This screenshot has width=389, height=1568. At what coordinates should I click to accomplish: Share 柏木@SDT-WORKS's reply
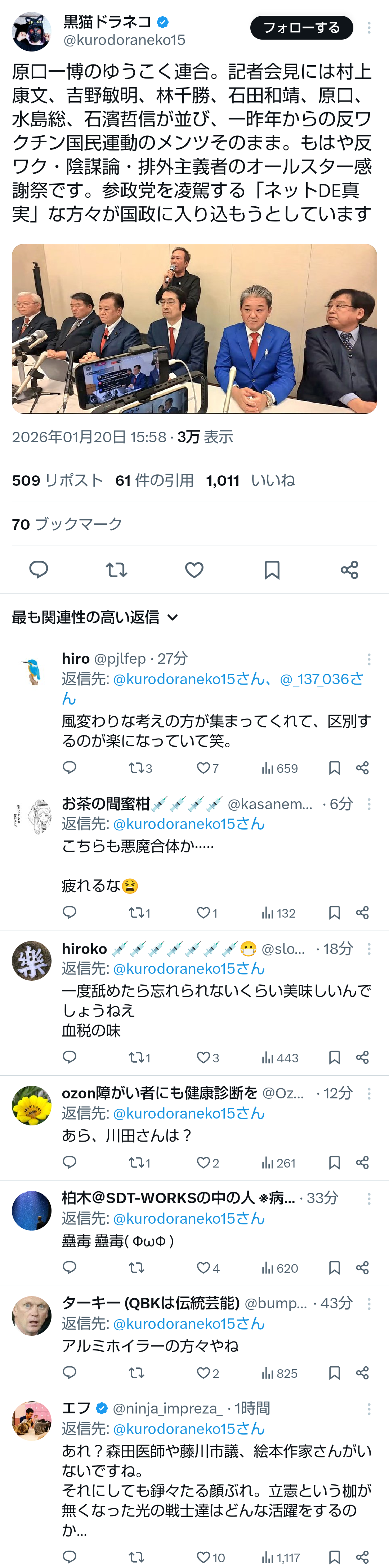(x=363, y=1268)
